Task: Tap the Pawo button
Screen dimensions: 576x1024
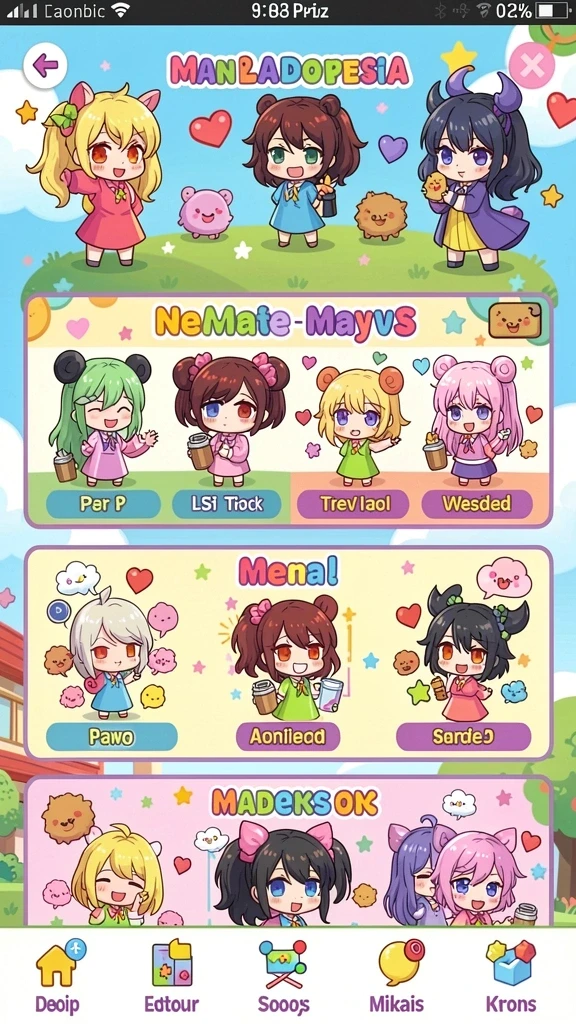Action: (x=112, y=737)
